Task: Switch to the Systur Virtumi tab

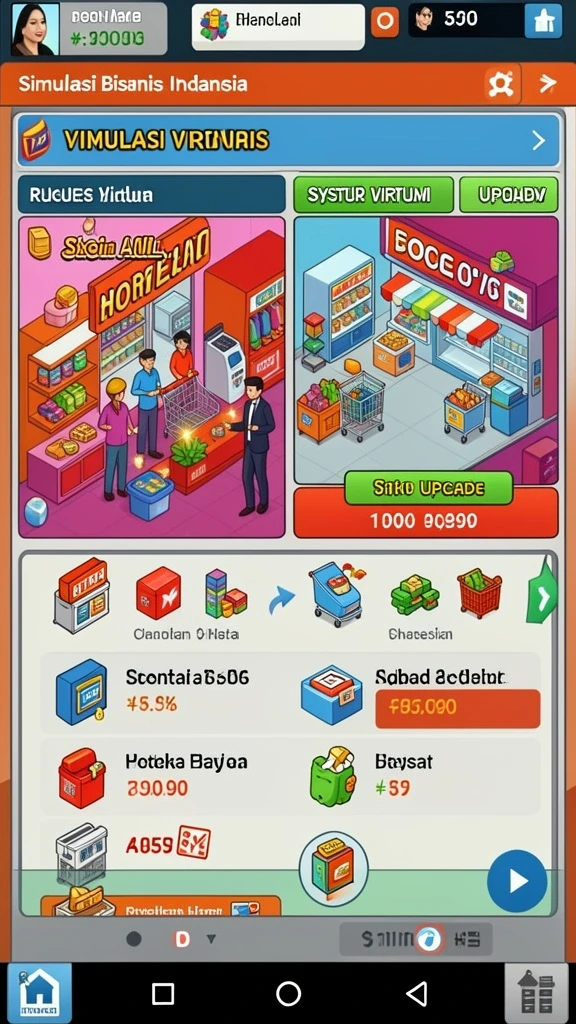Action: click(373, 195)
